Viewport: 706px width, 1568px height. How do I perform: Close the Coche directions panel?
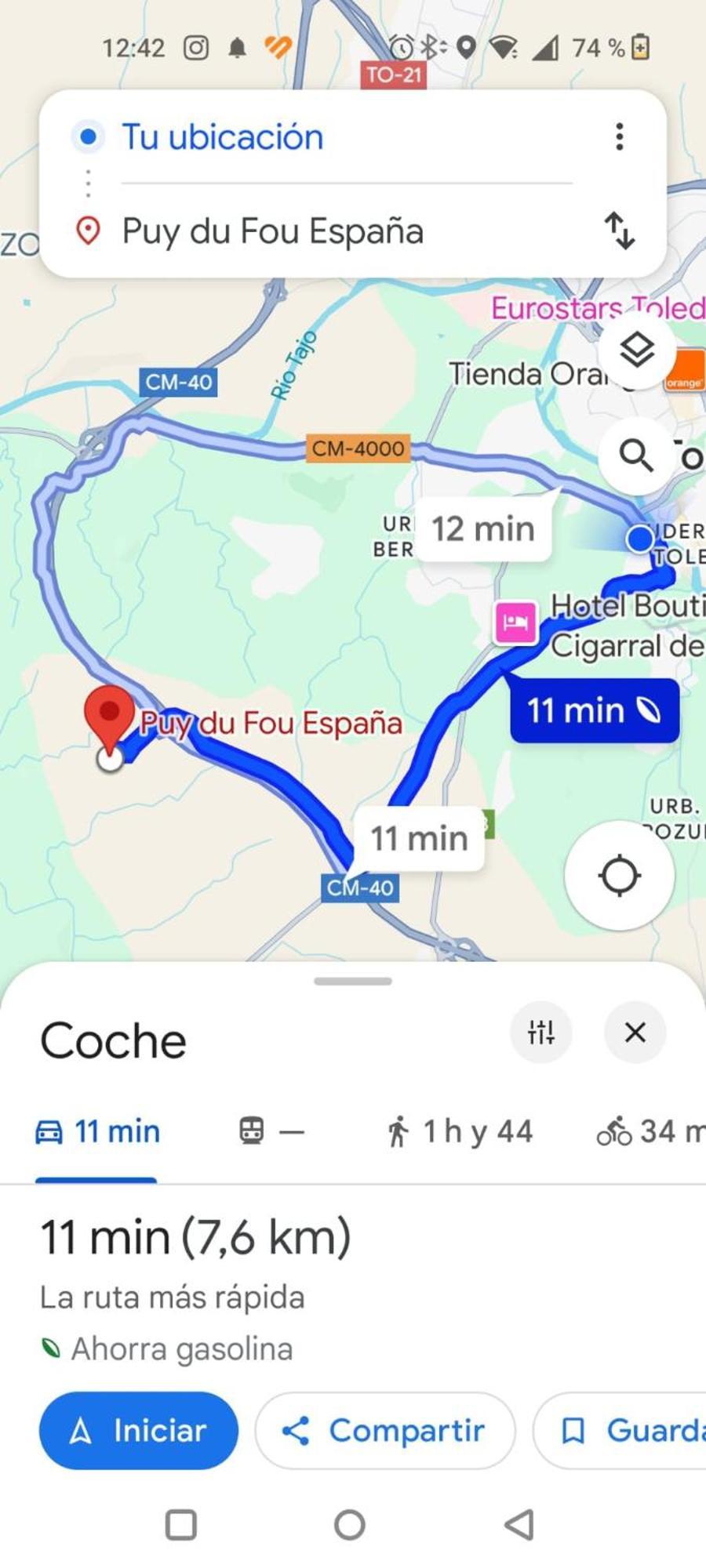(635, 1033)
